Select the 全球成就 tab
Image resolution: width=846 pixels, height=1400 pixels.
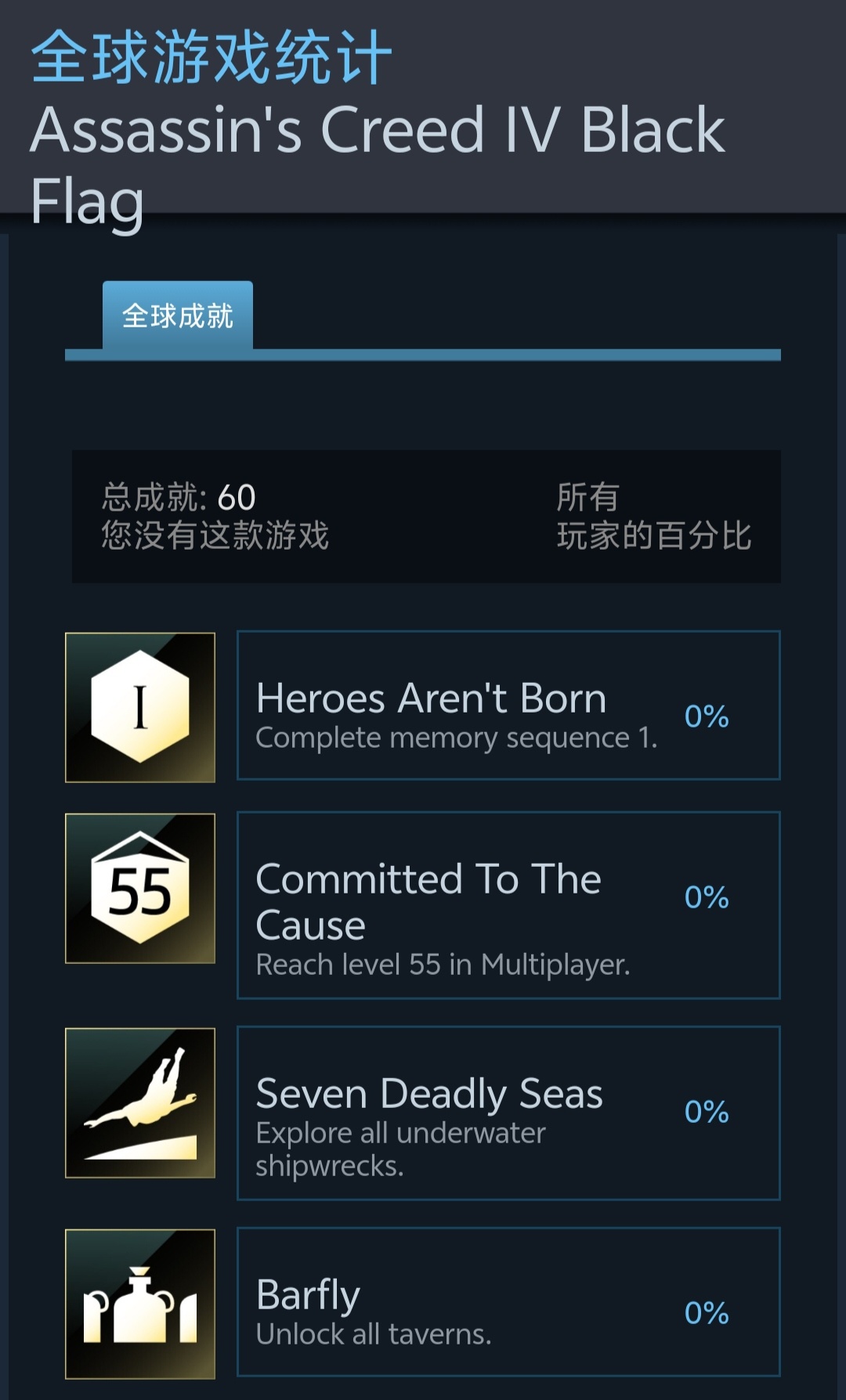178,316
